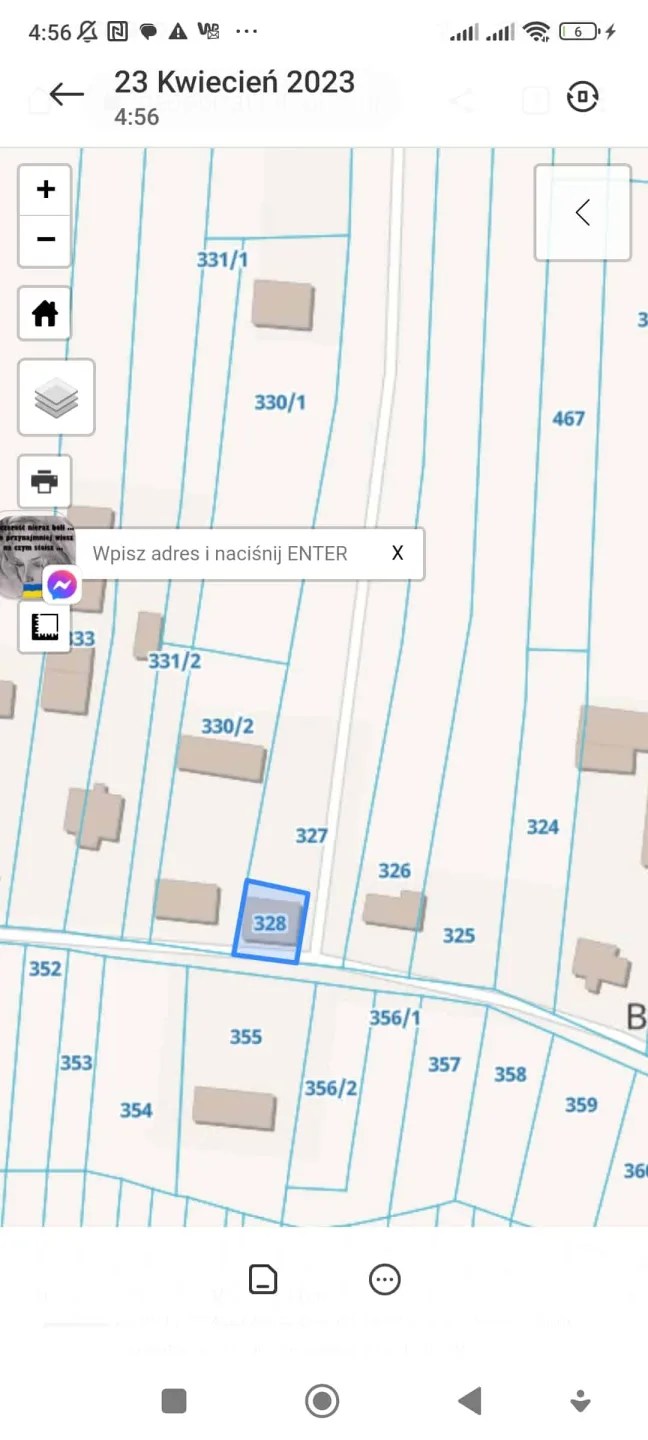Print the current map

pos(45,481)
